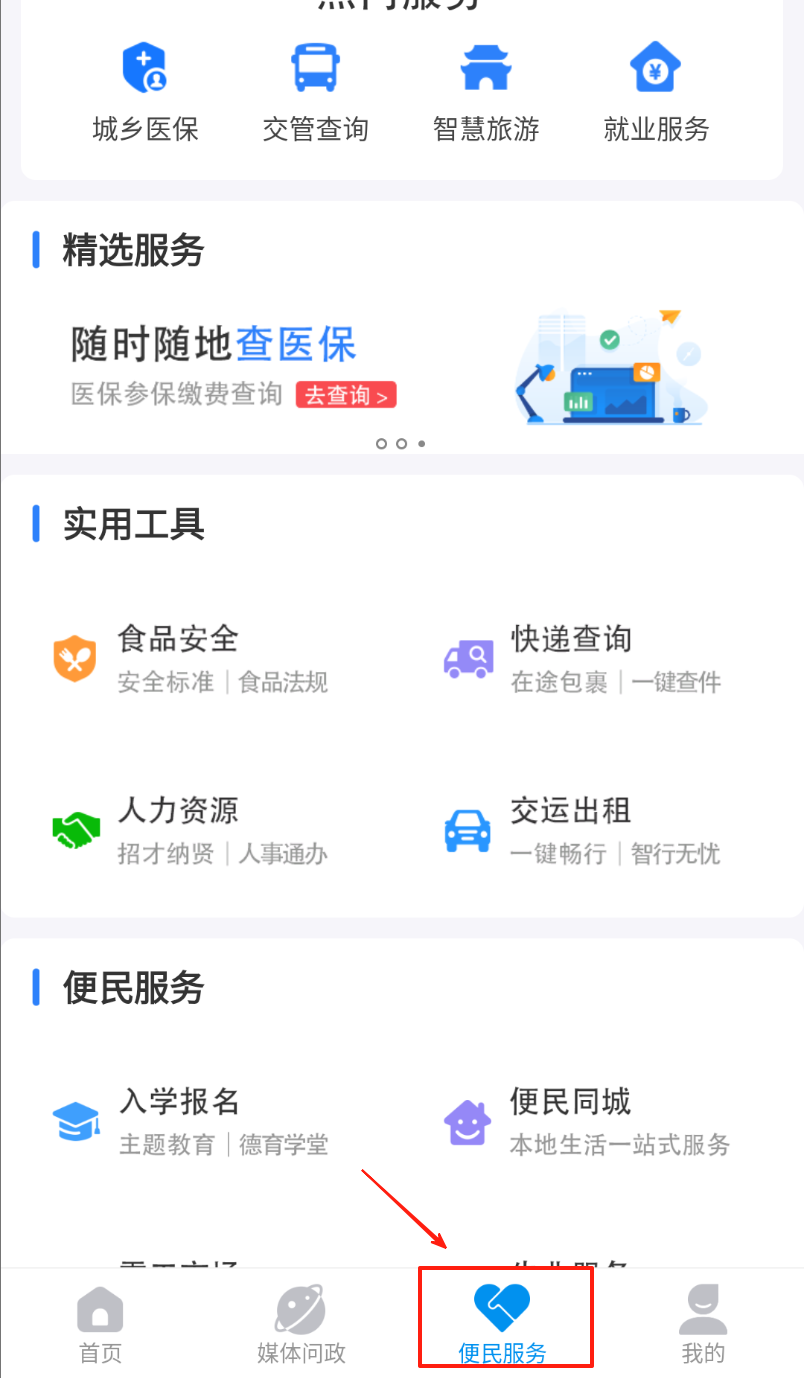Select the third carousel indicator dot

tap(421, 444)
